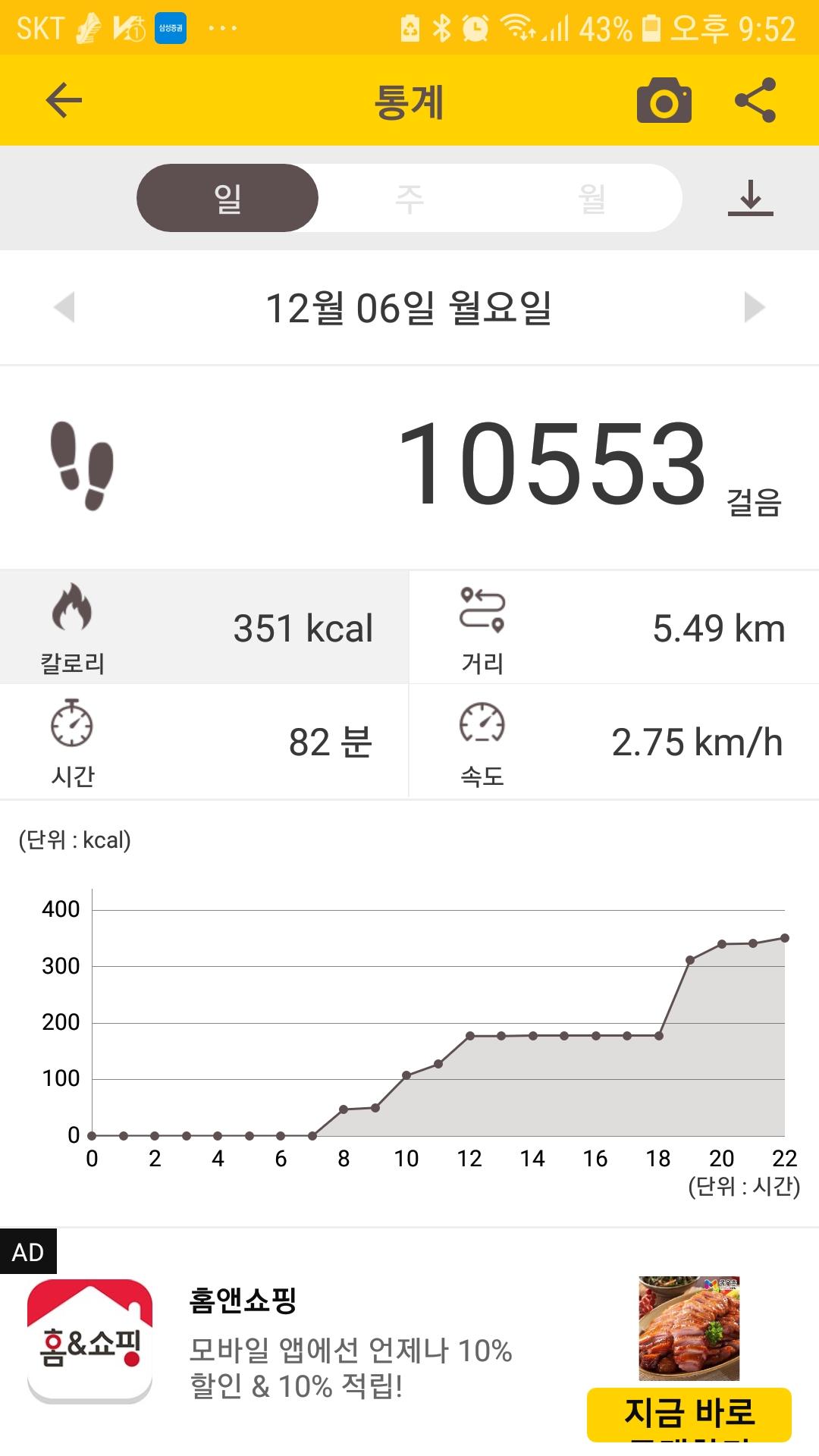Select the 시간 time tile
This screenshot has width=819, height=1456.
click(x=205, y=742)
